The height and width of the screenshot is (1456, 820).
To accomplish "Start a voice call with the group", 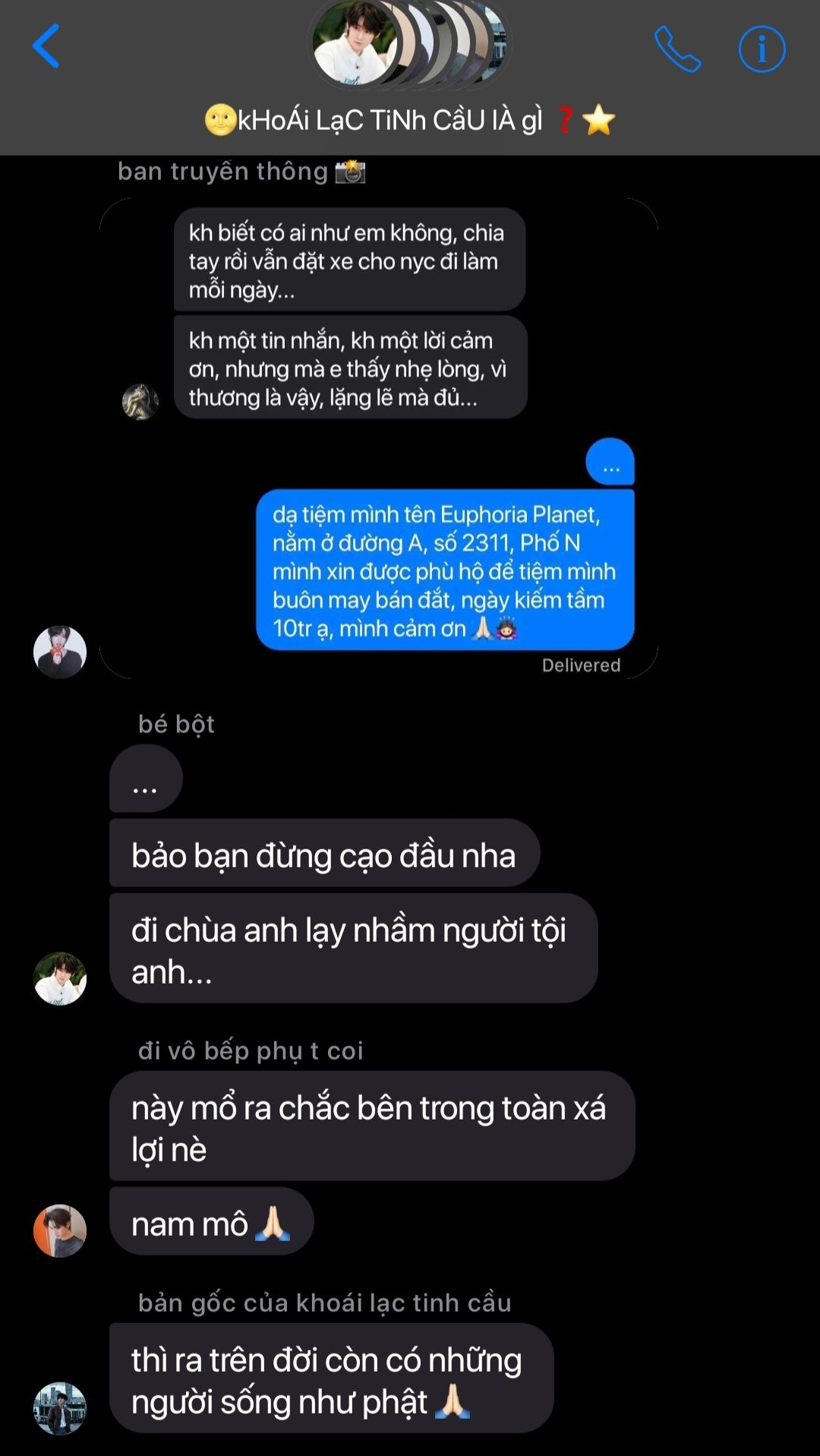I will 677,49.
